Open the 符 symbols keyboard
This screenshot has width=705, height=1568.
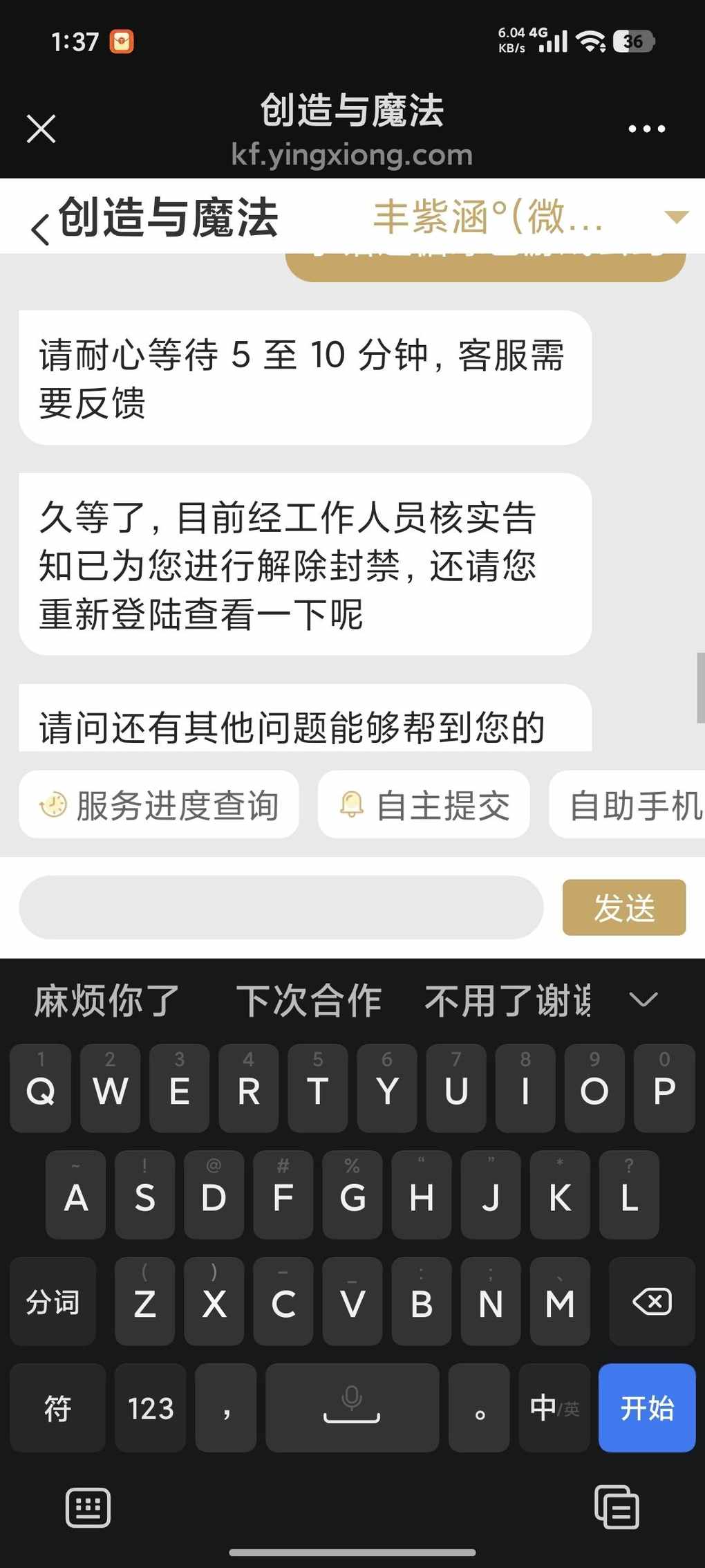(x=57, y=1408)
